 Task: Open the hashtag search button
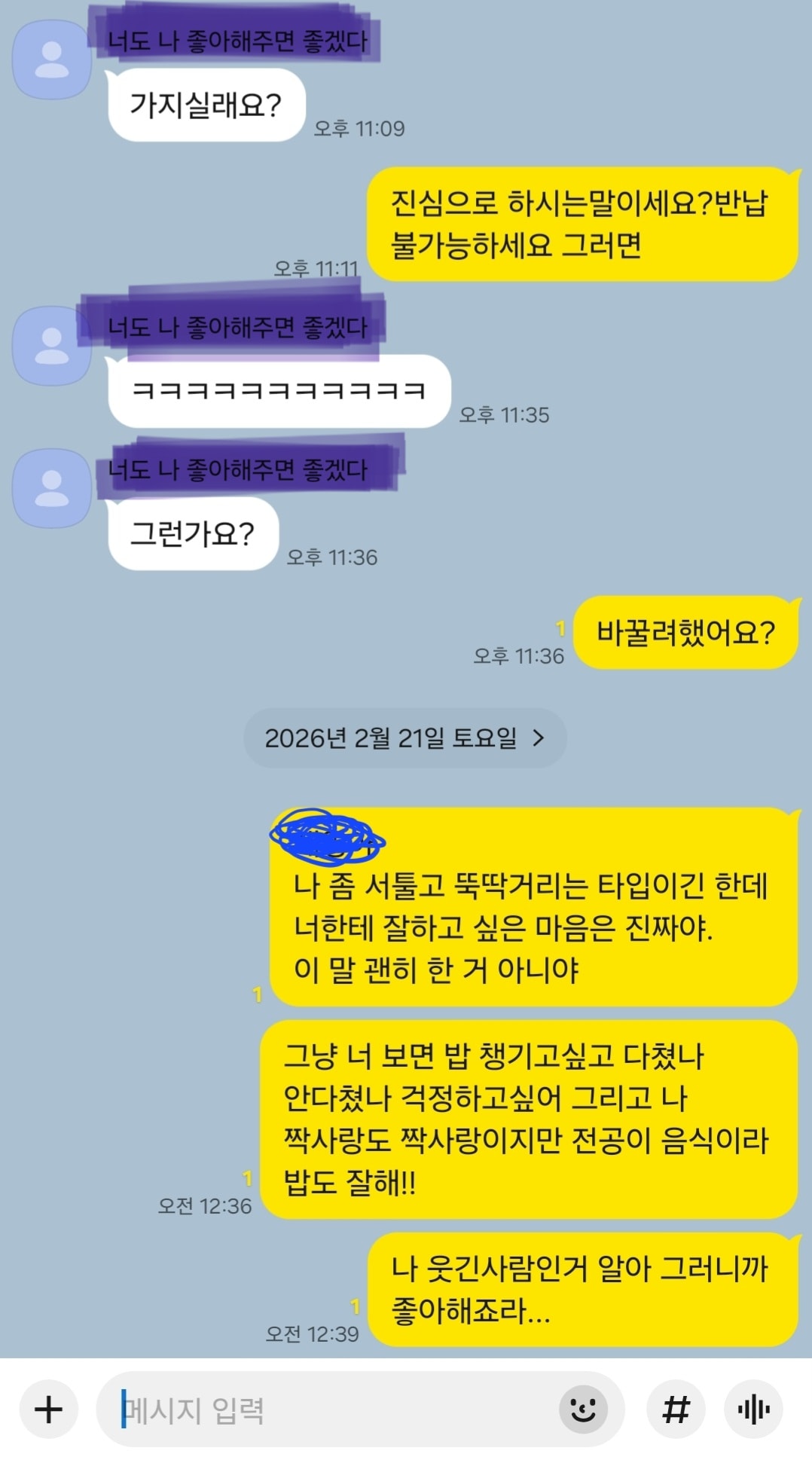[676, 1409]
